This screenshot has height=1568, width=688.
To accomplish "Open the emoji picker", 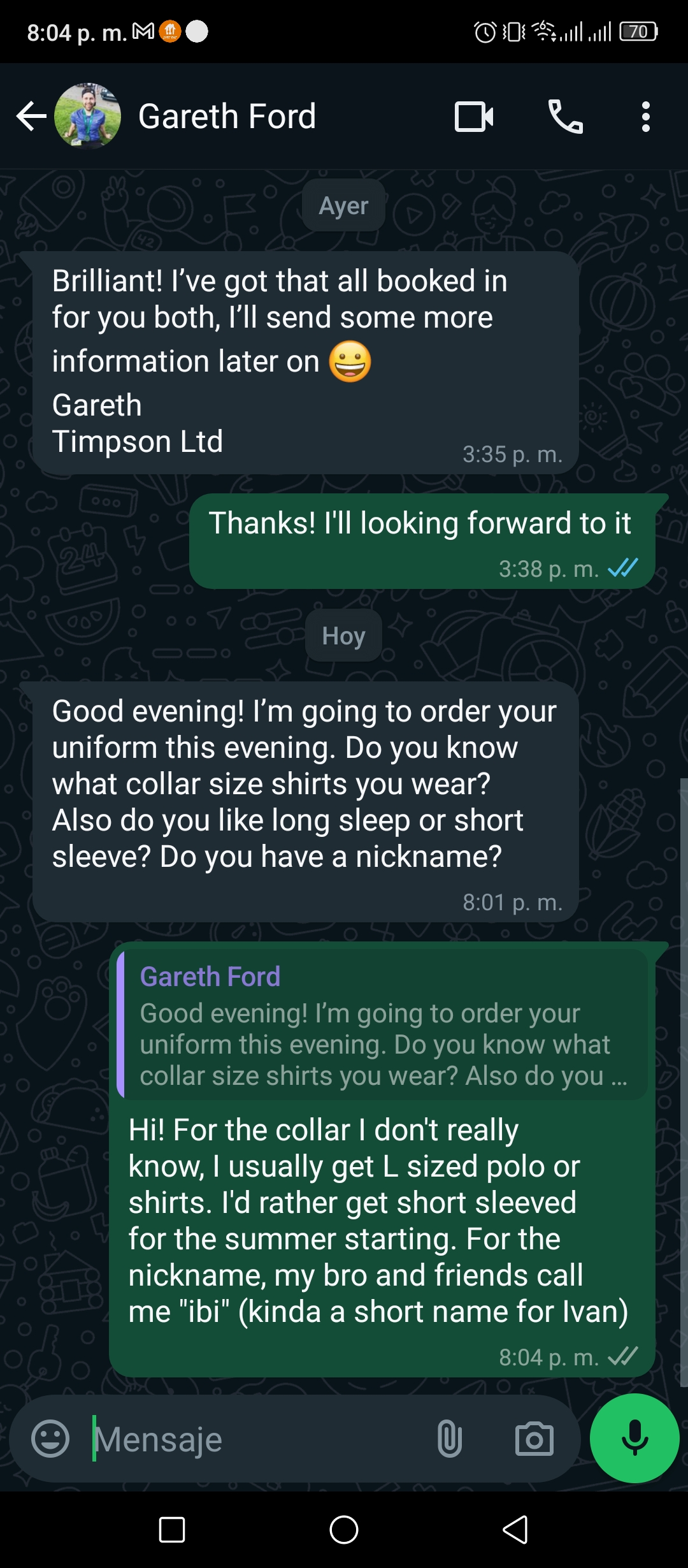I will (50, 1439).
